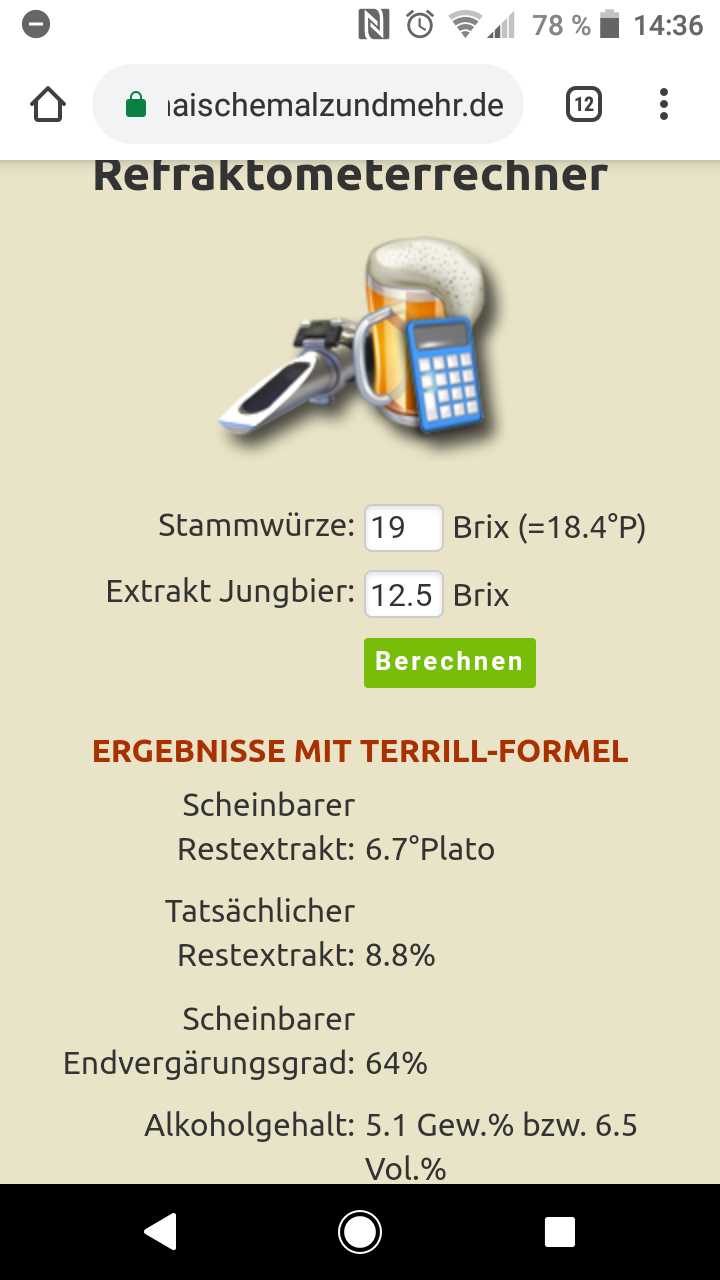Open the browser overflow menu
Screen dimensions: 720x1280
[x=664, y=104]
